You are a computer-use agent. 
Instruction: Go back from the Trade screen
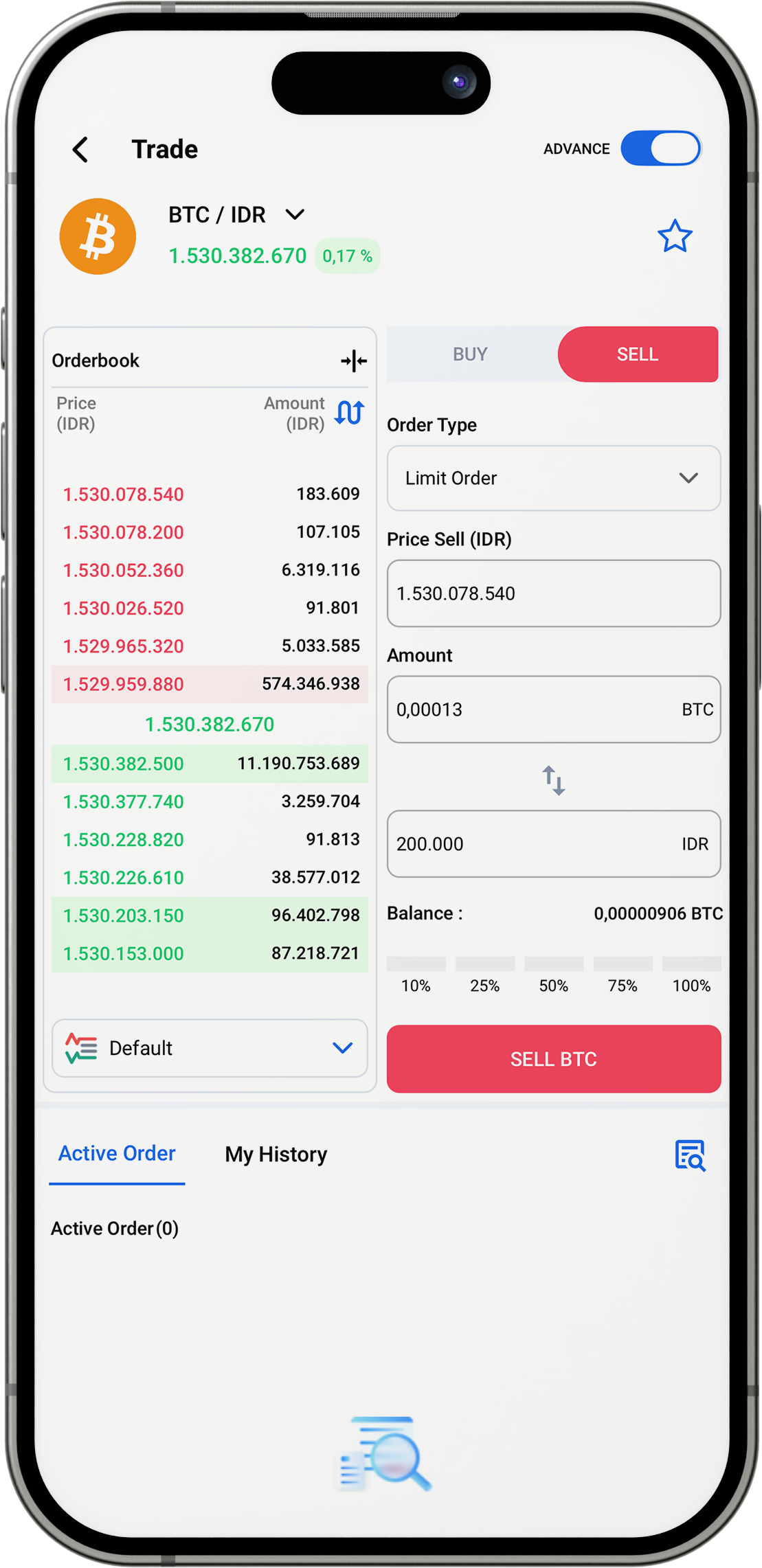click(x=81, y=150)
